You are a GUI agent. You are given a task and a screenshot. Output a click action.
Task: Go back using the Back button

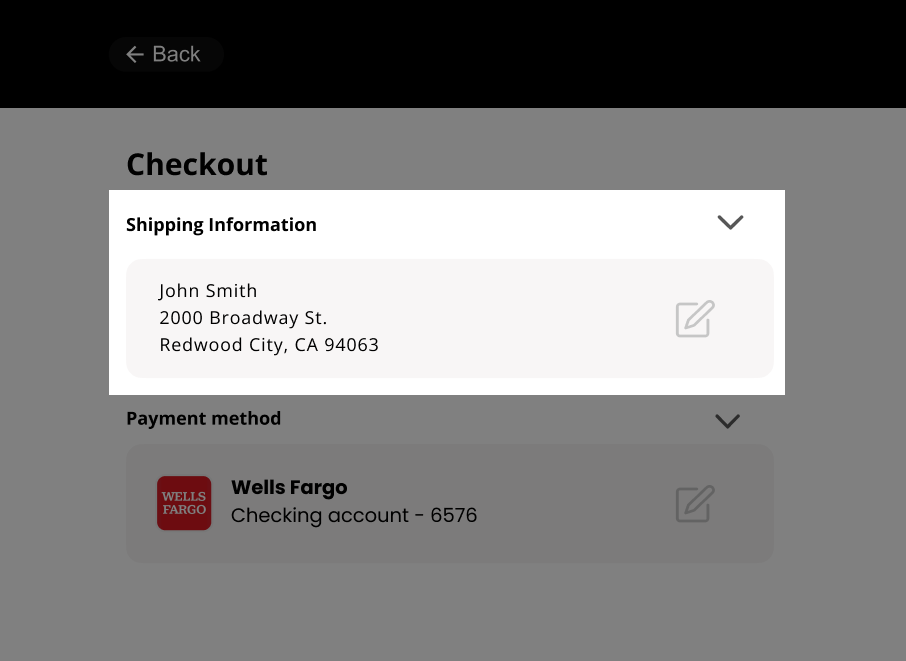tap(166, 54)
